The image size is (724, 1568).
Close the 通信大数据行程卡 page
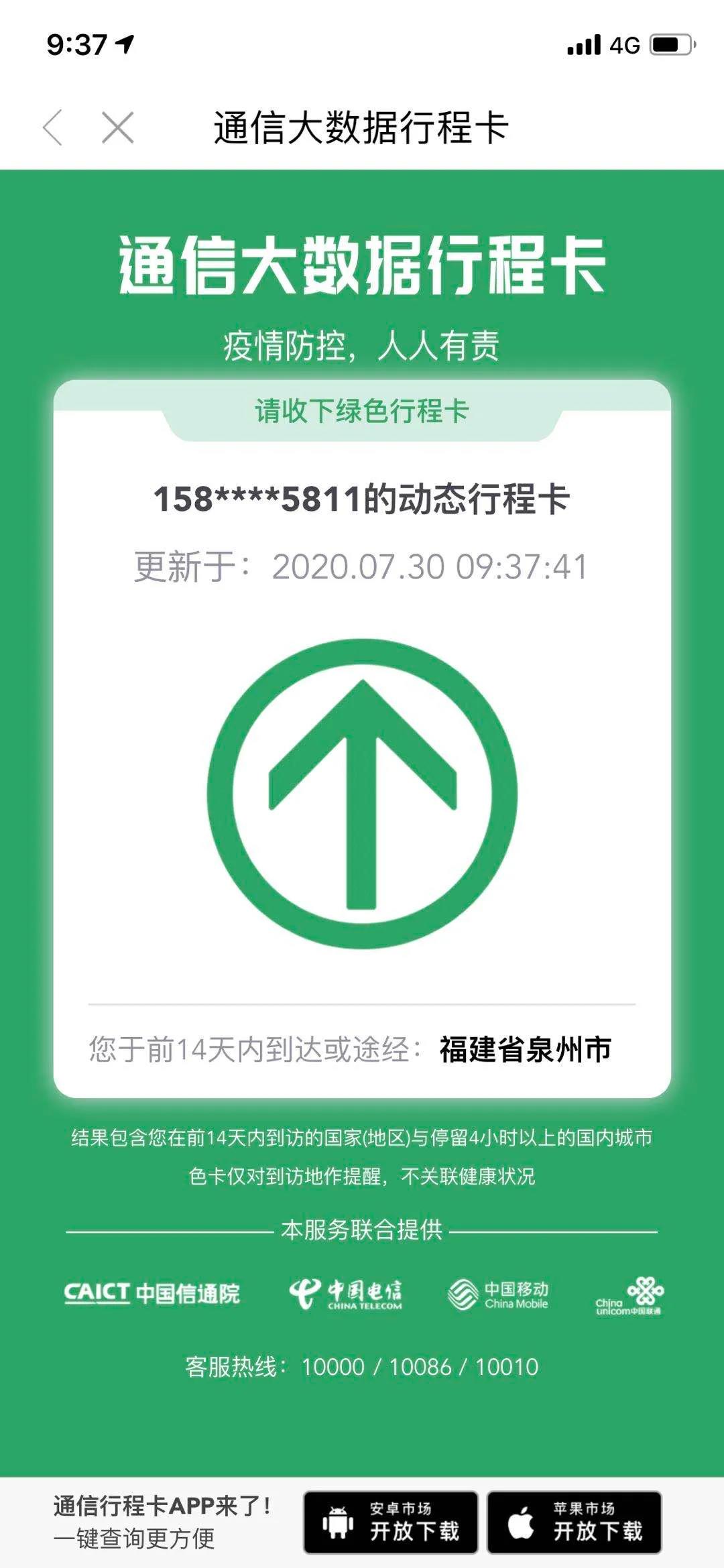coord(118,127)
